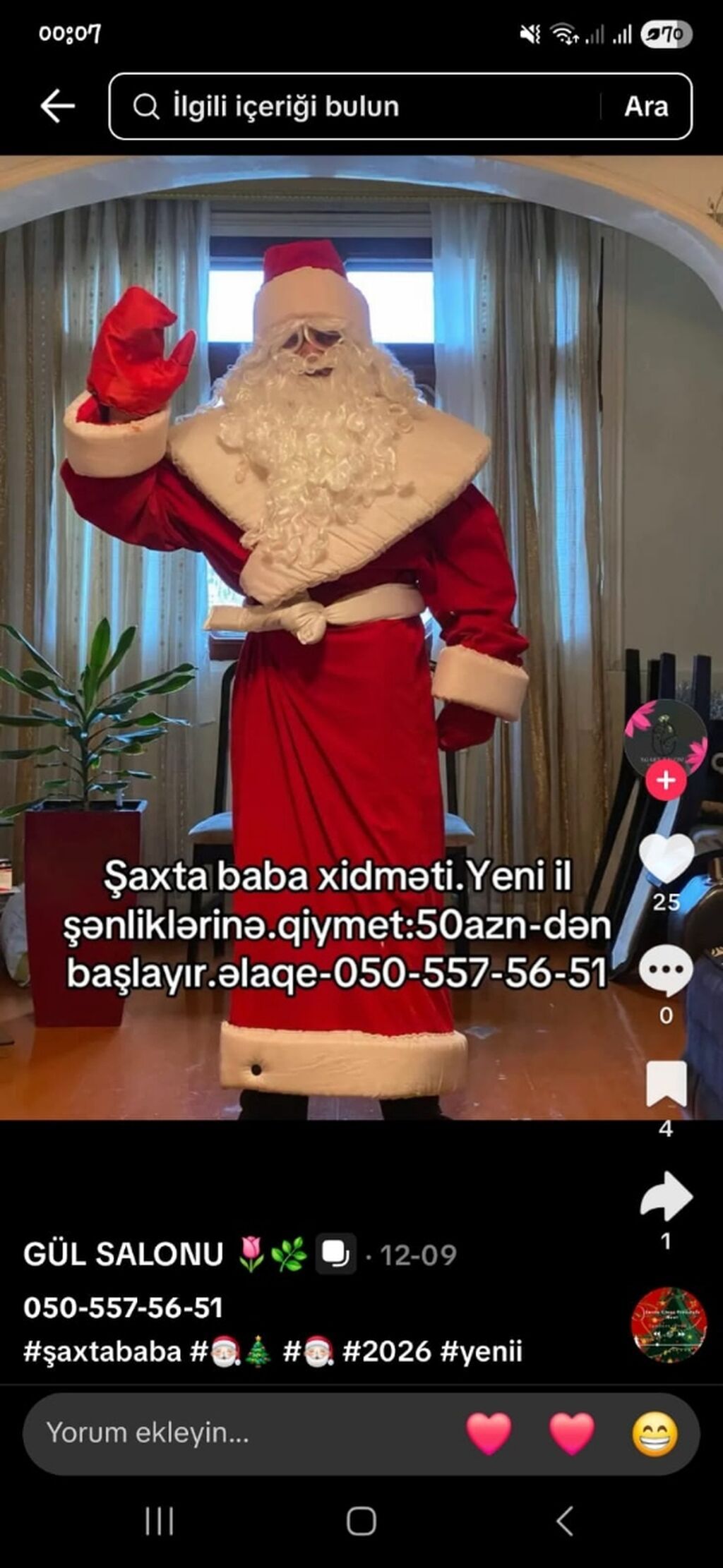Send the grinning face emoji reaction
The height and width of the screenshot is (1568, 723).
coord(655,1433)
